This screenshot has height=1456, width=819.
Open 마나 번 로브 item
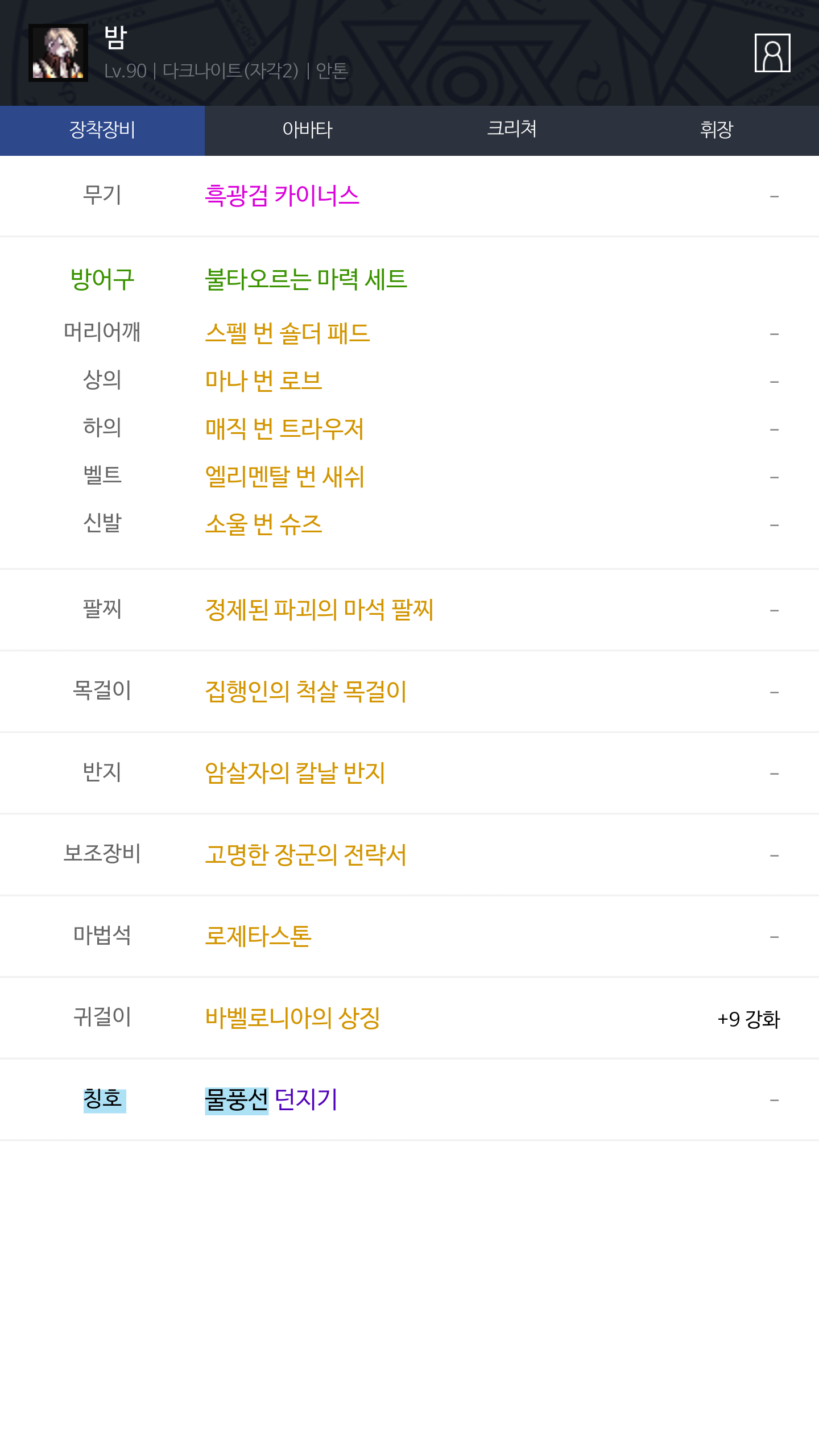(263, 381)
